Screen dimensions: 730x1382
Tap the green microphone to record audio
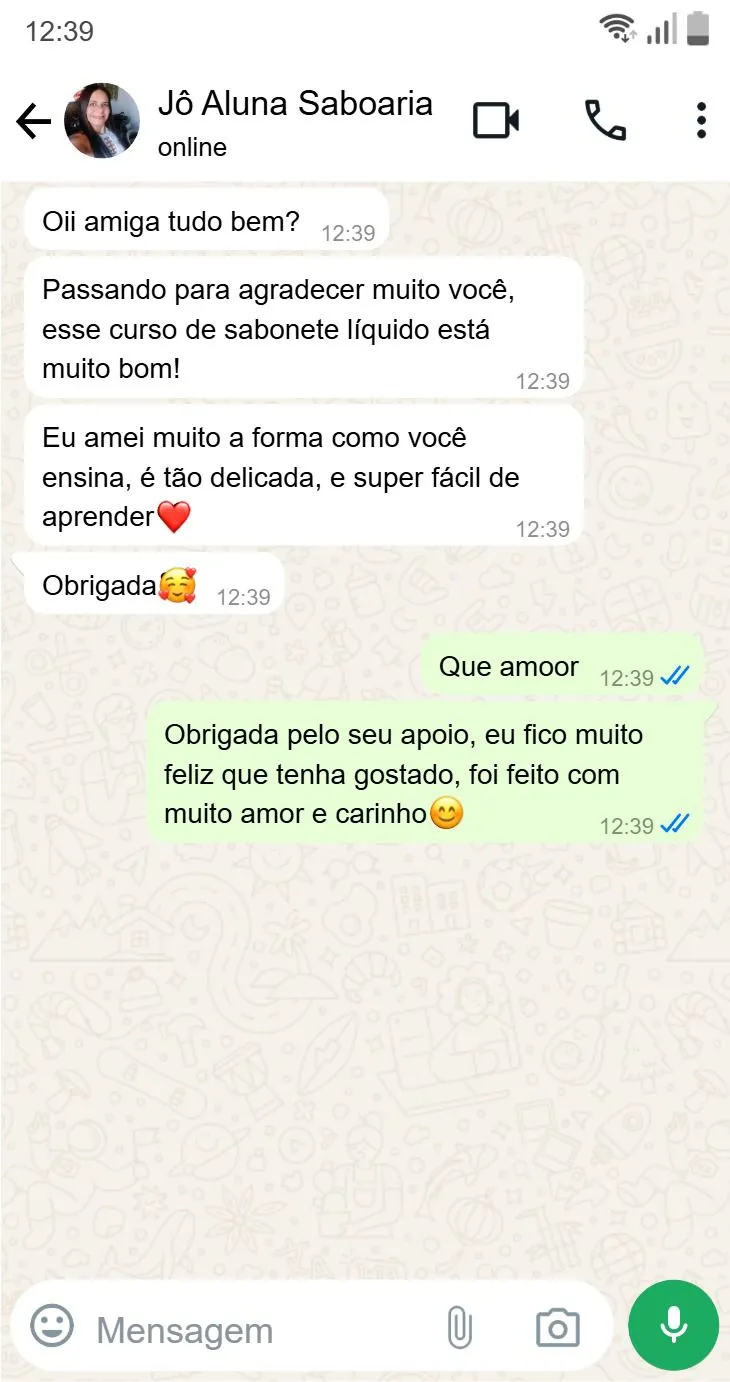pos(672,1324)
